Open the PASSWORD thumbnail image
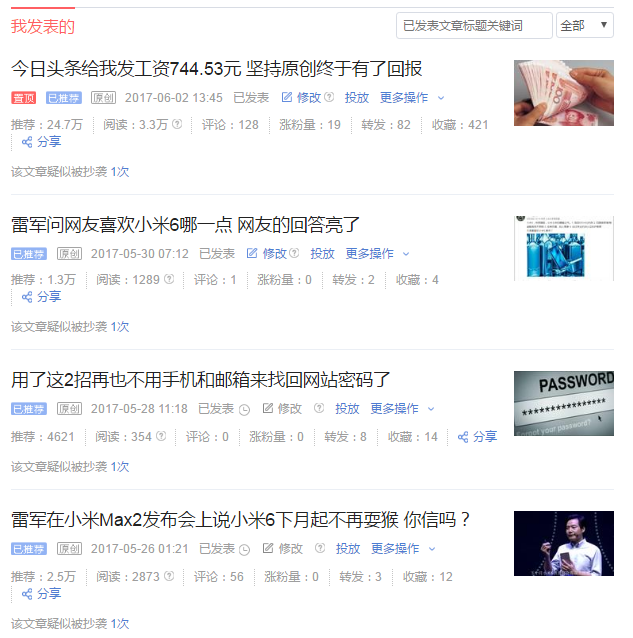Image resolution: width=633 pixels, height=638 pixels. (x=564, y=403)
